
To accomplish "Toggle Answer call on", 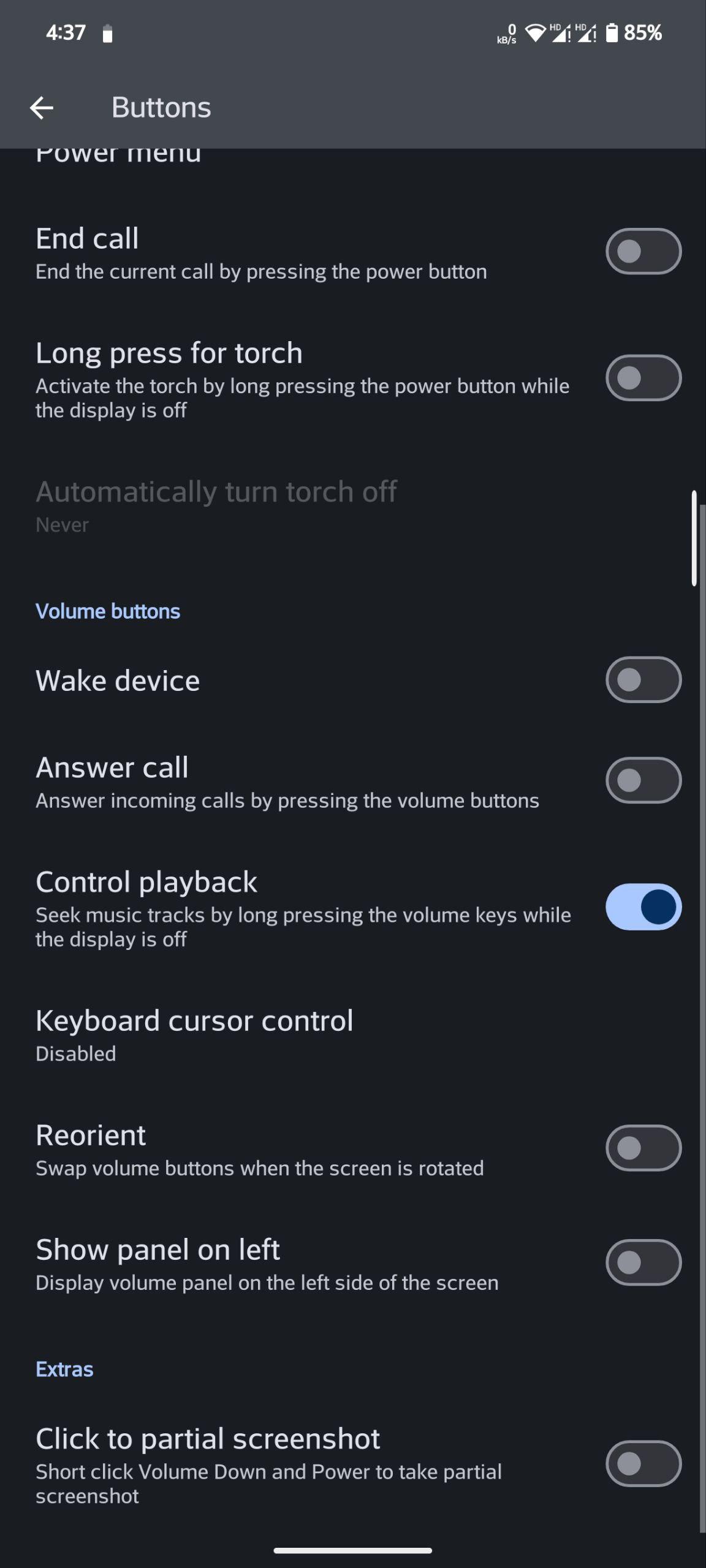I will coord(643,780).
